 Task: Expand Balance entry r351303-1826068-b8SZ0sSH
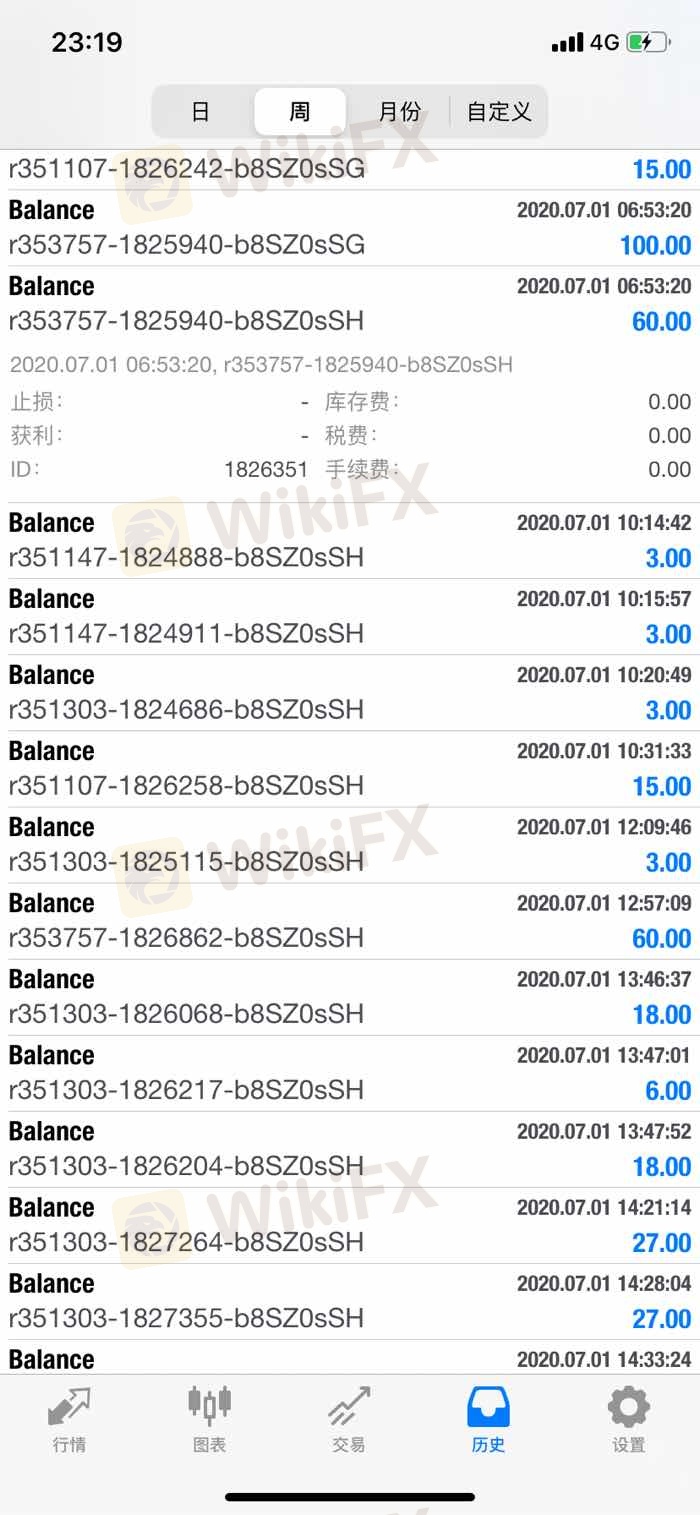point(350,997)
